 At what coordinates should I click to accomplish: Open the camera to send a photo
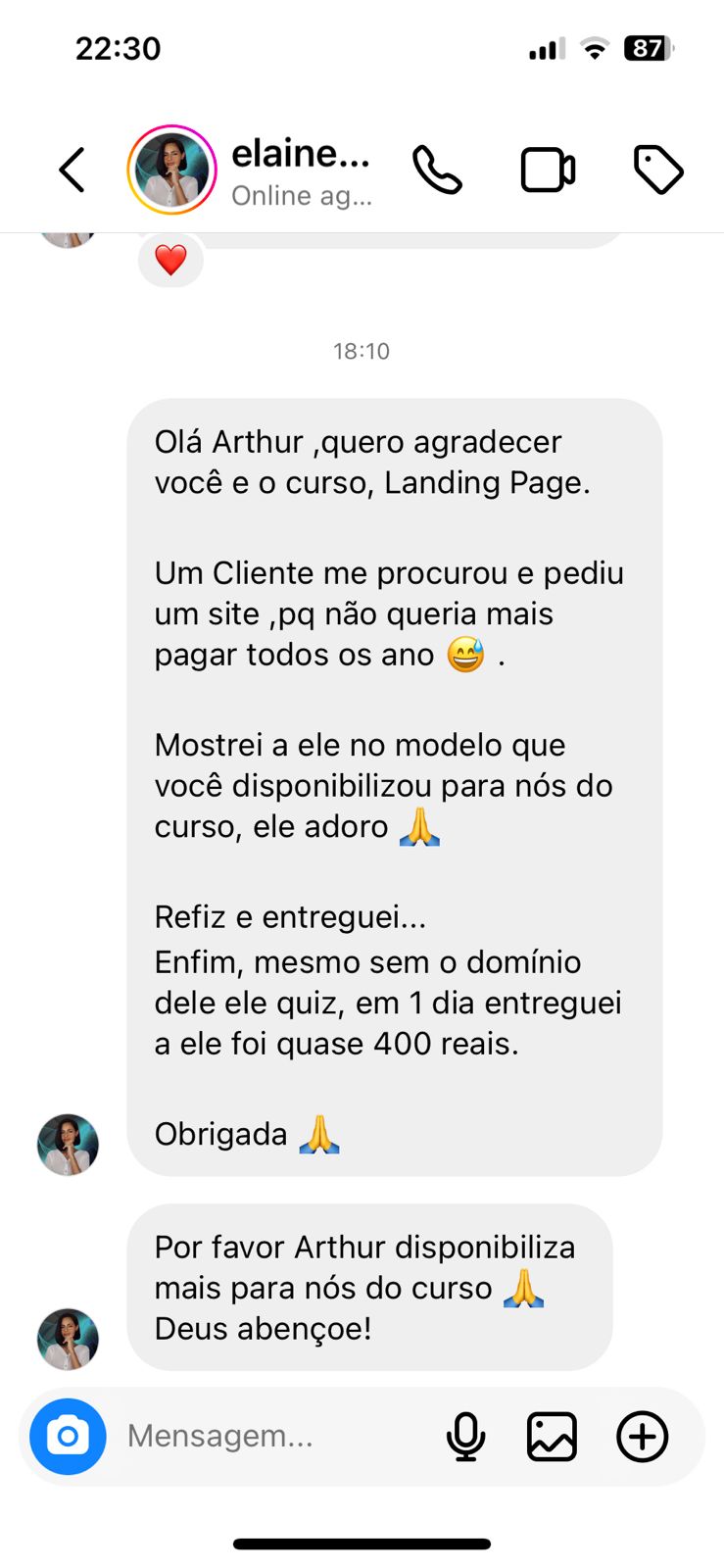(68, 1437)
